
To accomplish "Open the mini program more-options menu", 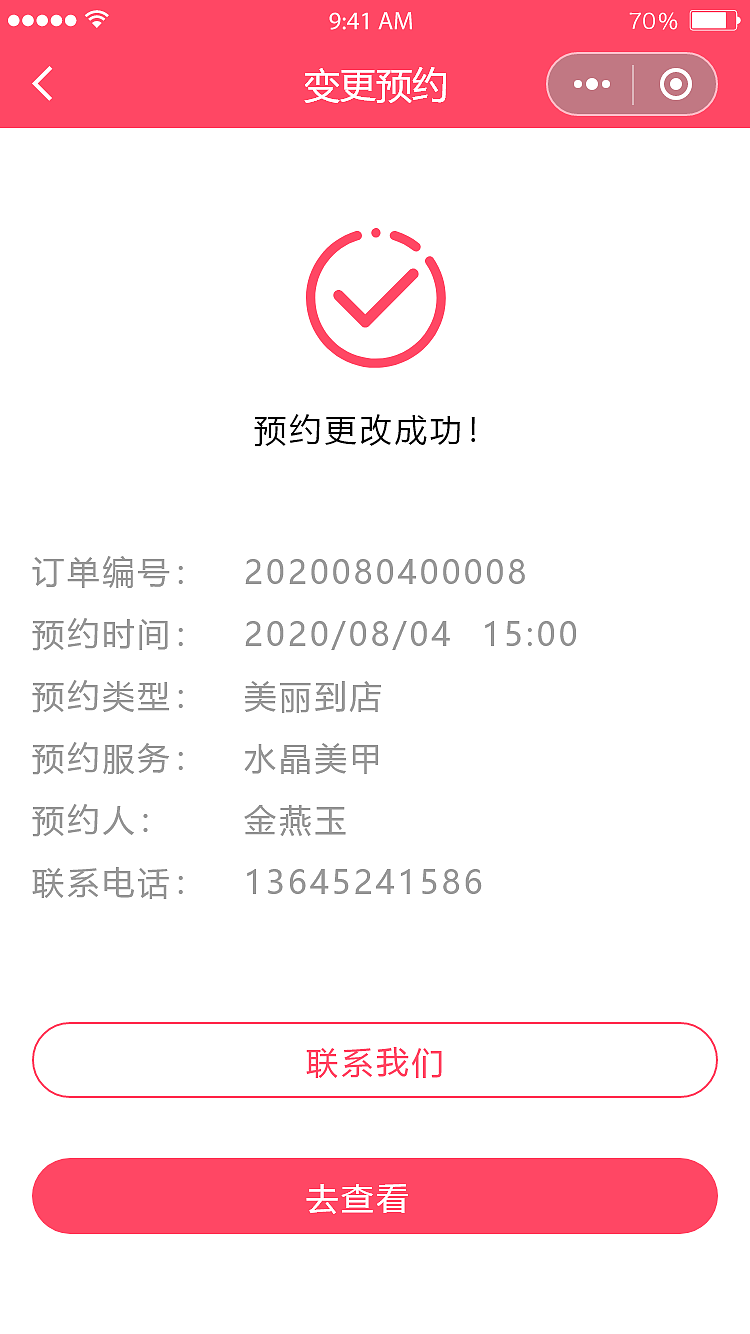I will pos(591,84).
